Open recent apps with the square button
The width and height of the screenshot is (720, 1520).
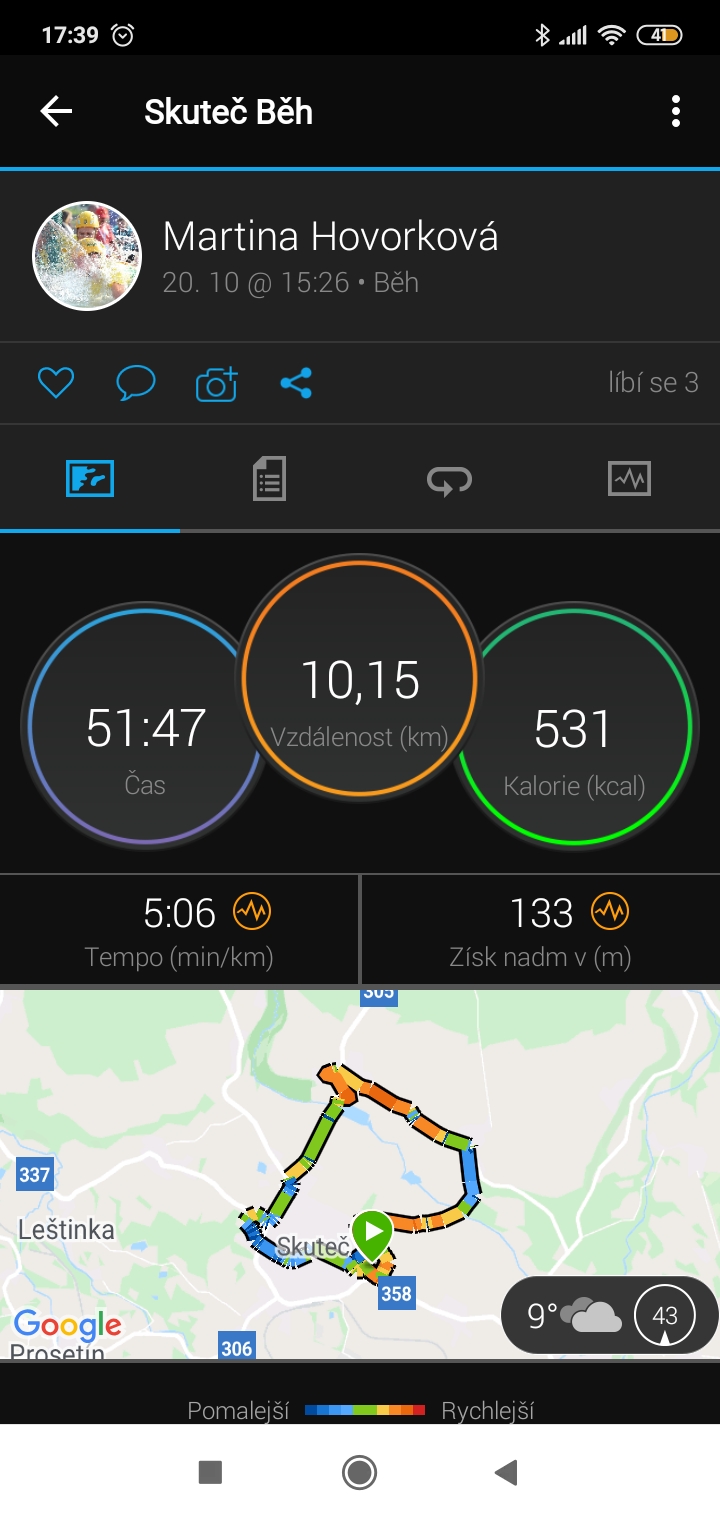[x=210, y=1472]
